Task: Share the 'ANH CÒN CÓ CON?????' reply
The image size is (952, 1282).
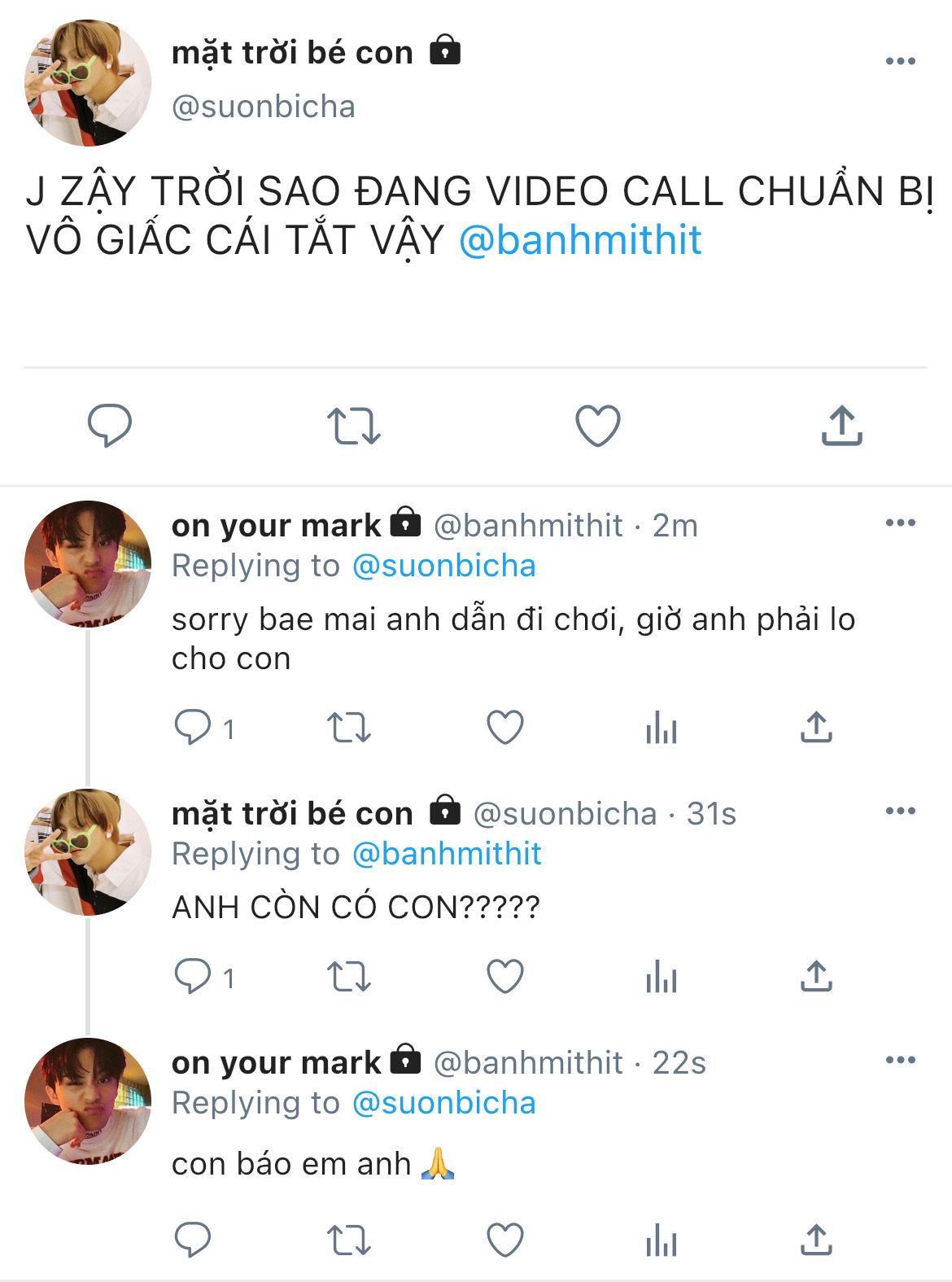Action: (815, 977)
